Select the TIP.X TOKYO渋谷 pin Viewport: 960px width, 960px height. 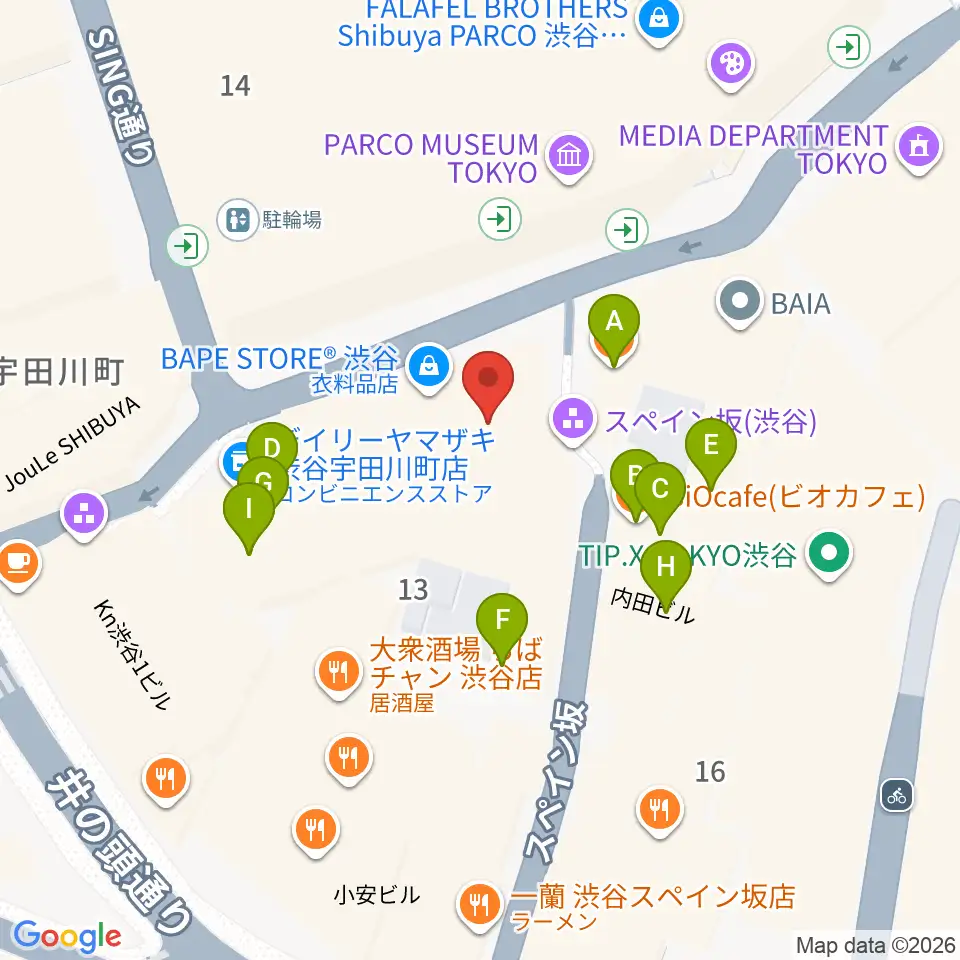click(x=829, y=554)
